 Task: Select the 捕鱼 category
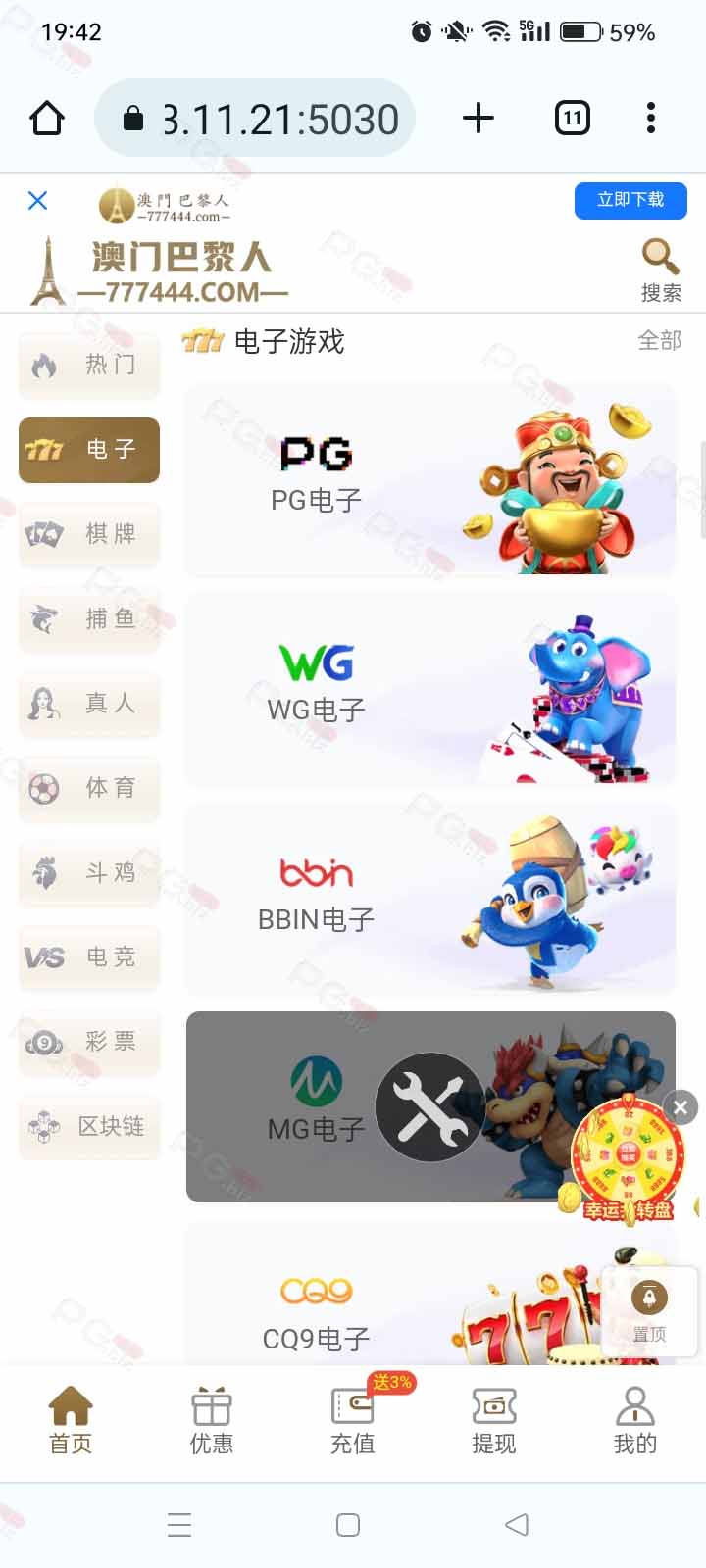(89, 618)
